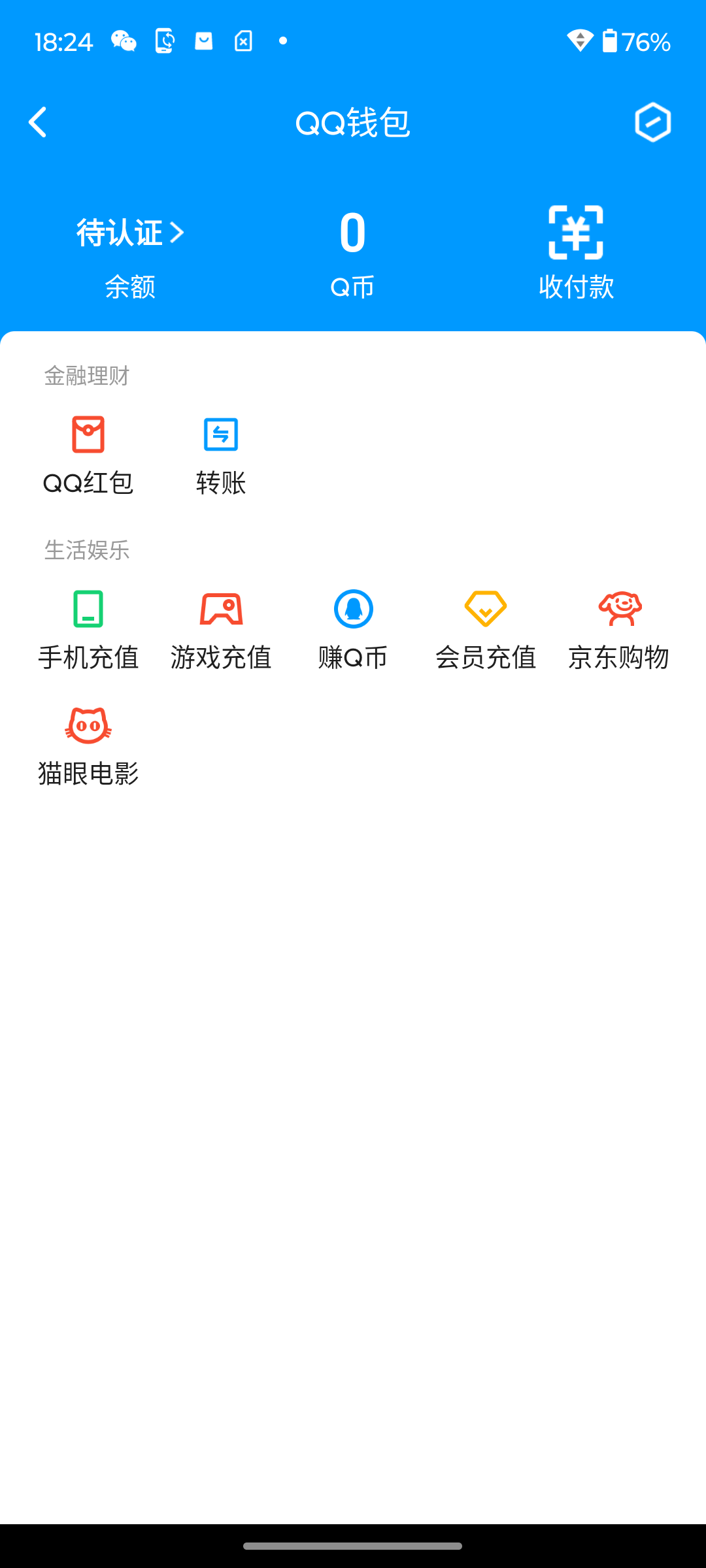Tap the 金融理财 section header
This screenshot has width=706, height=1568.
coord(86,376)
